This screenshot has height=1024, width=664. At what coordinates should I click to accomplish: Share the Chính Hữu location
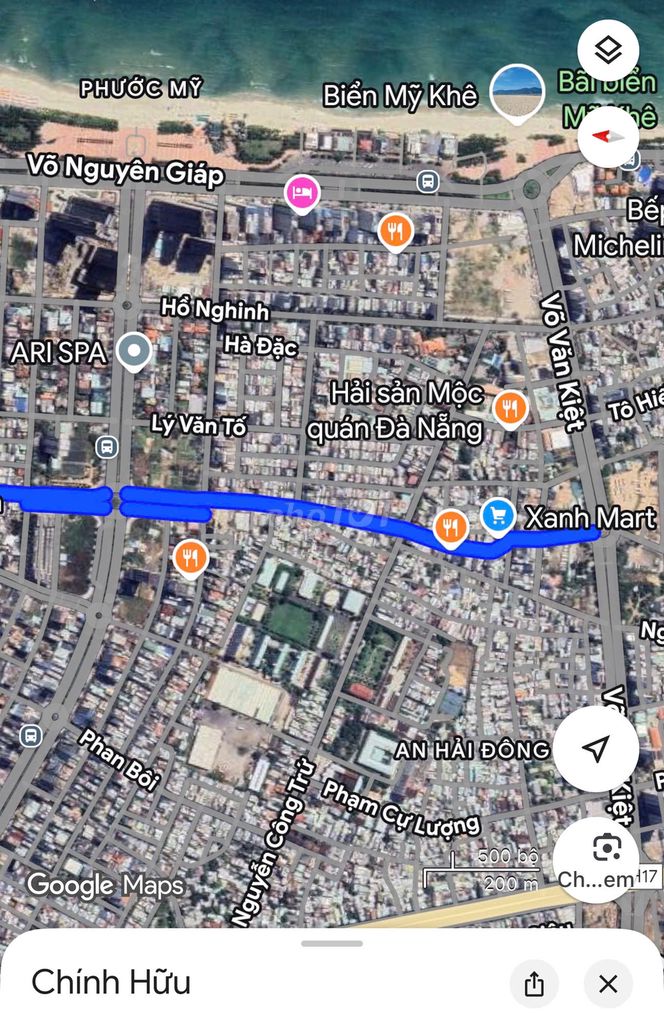(x=534, y=983)
